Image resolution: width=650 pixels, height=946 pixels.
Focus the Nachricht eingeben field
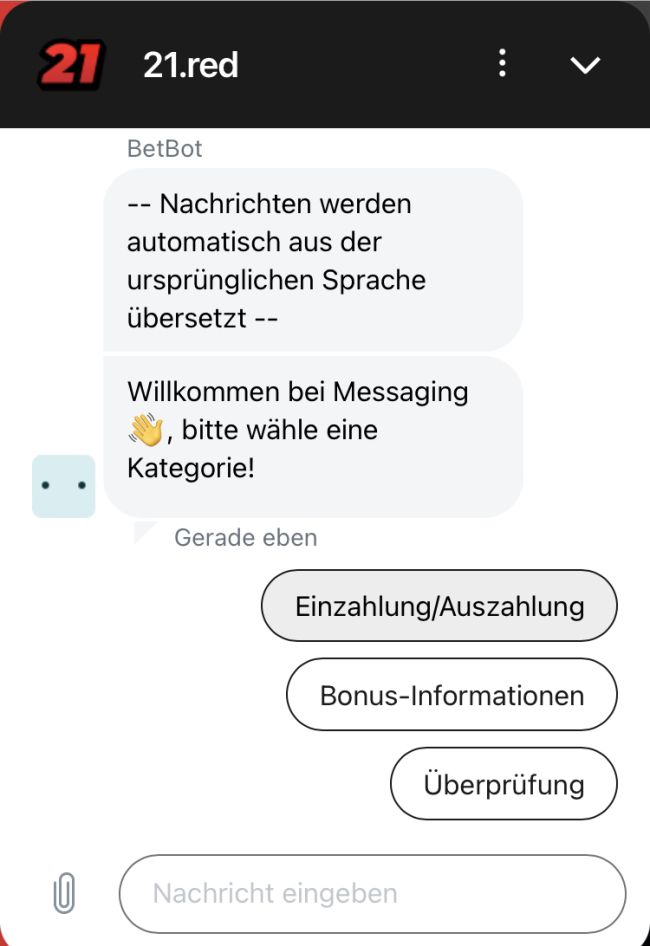tap(372, 893)
